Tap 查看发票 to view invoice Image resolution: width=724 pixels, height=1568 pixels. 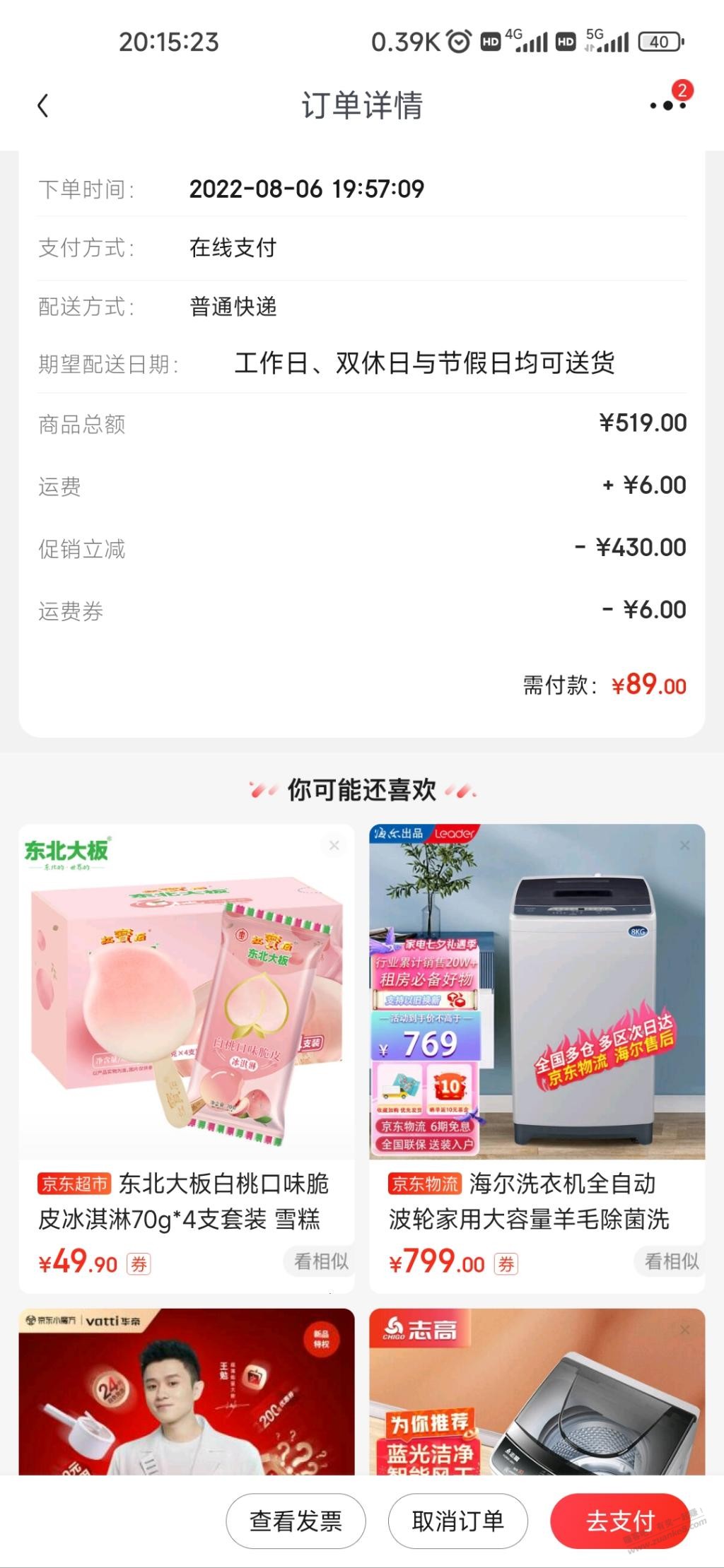[296, 1521]
